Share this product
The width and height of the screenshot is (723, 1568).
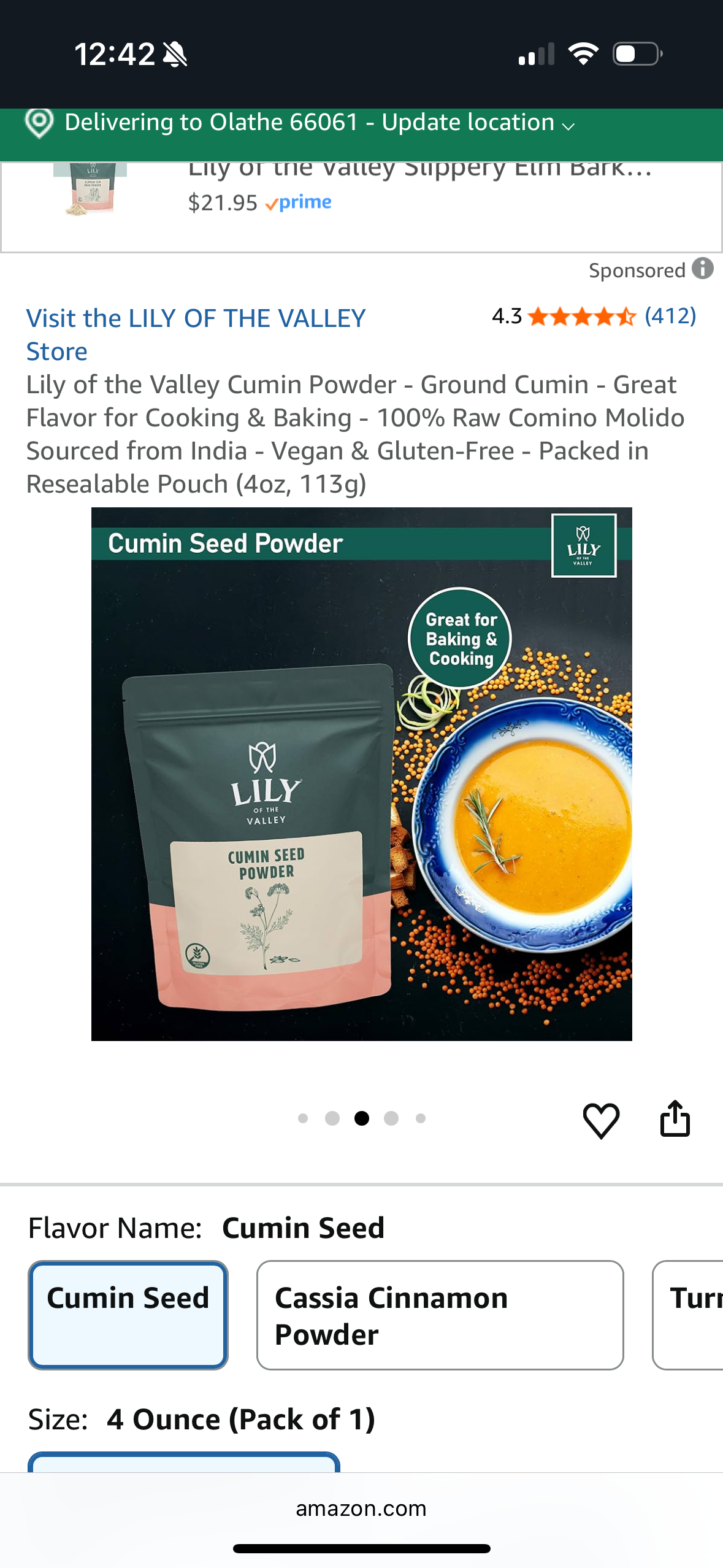click(675, 1119)
